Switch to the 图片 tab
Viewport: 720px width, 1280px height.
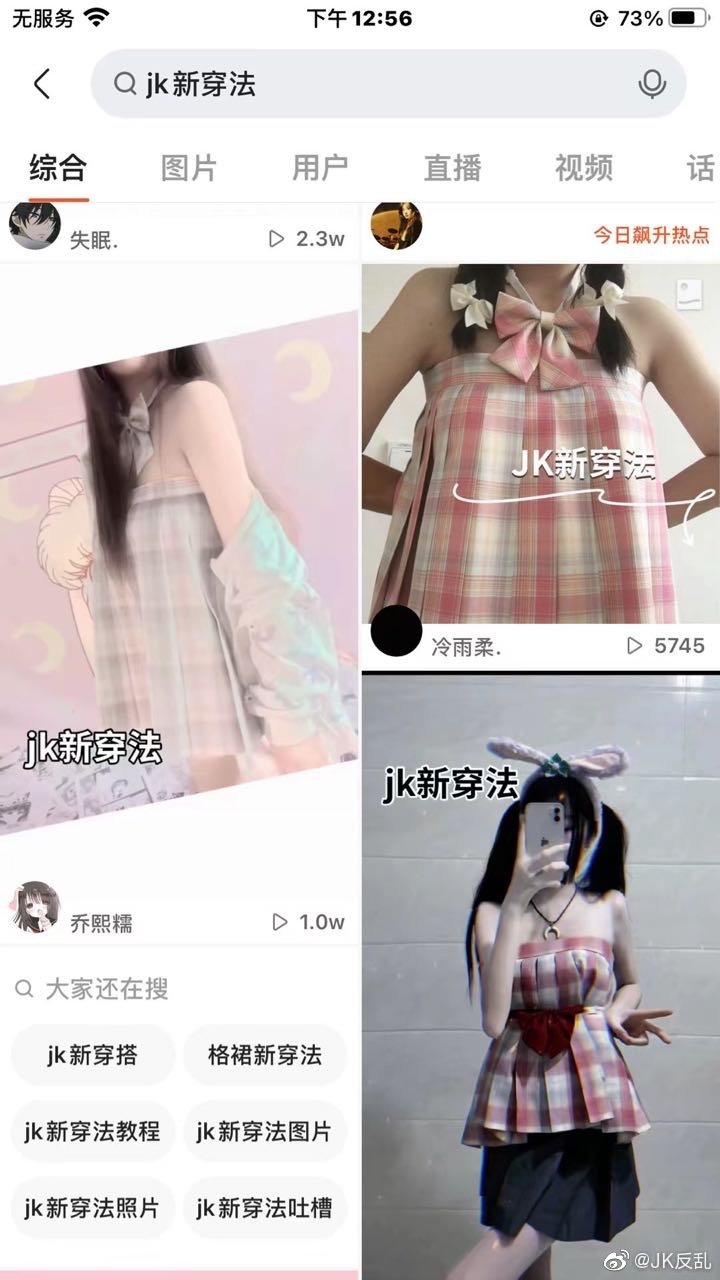coord(189,167)
